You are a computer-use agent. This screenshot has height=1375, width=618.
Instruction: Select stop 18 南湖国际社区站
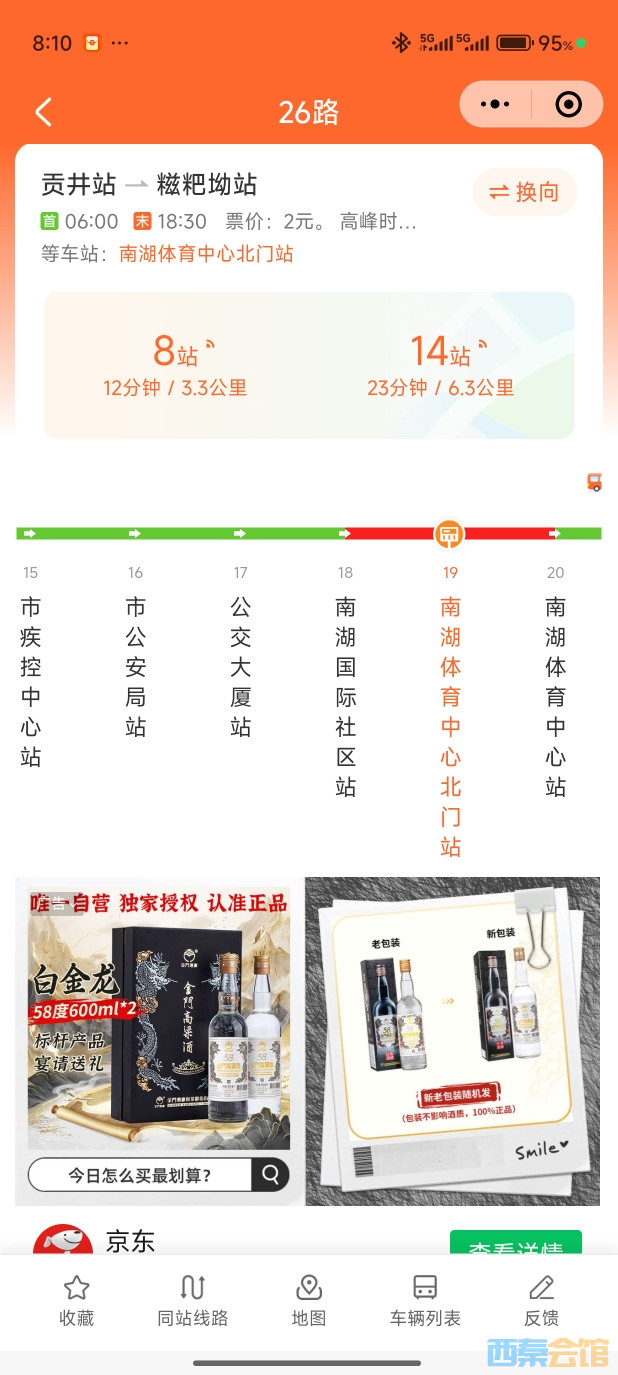coord(346,695)
